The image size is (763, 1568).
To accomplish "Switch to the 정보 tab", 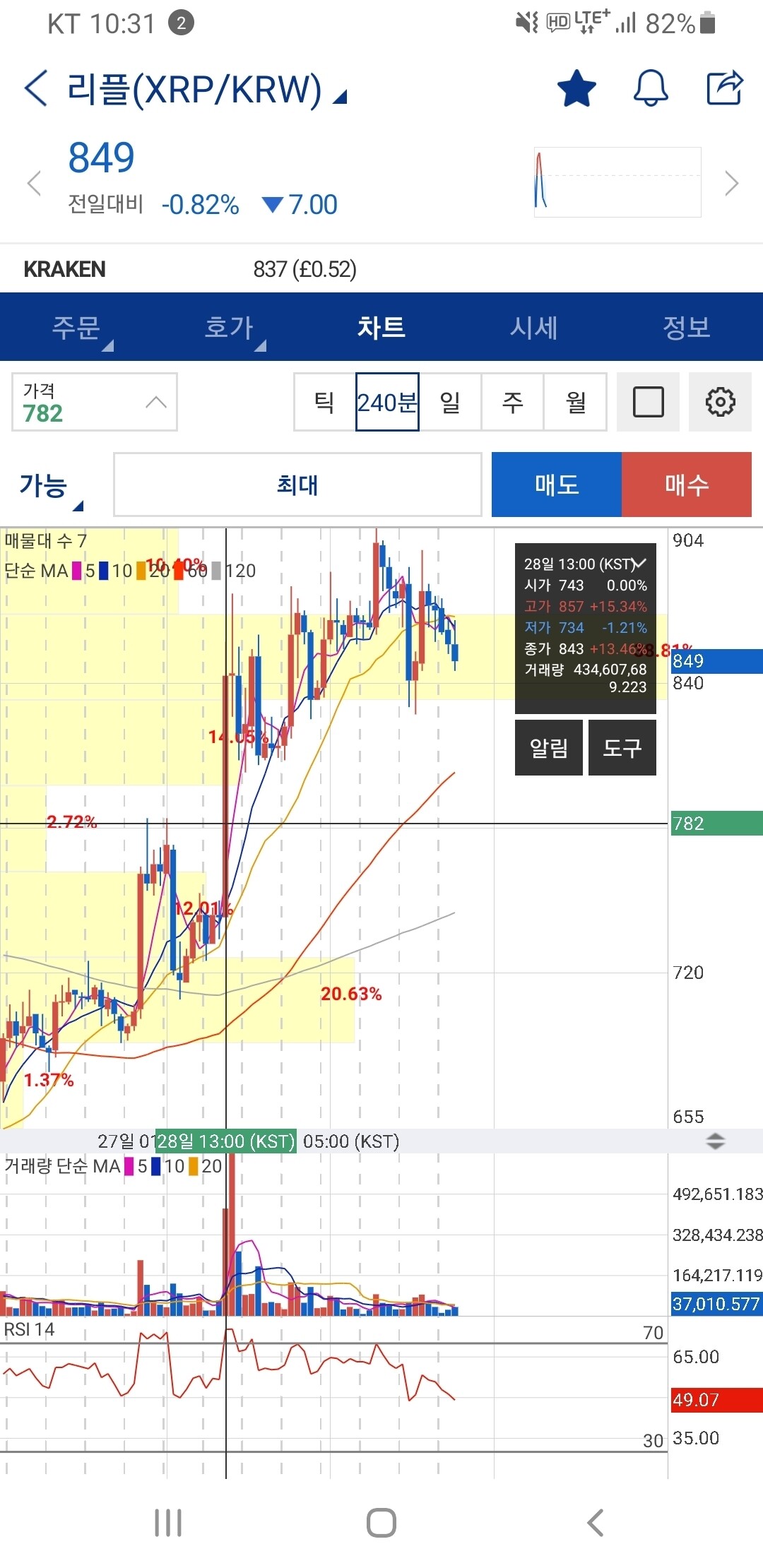I will click(x=686, y=328).
